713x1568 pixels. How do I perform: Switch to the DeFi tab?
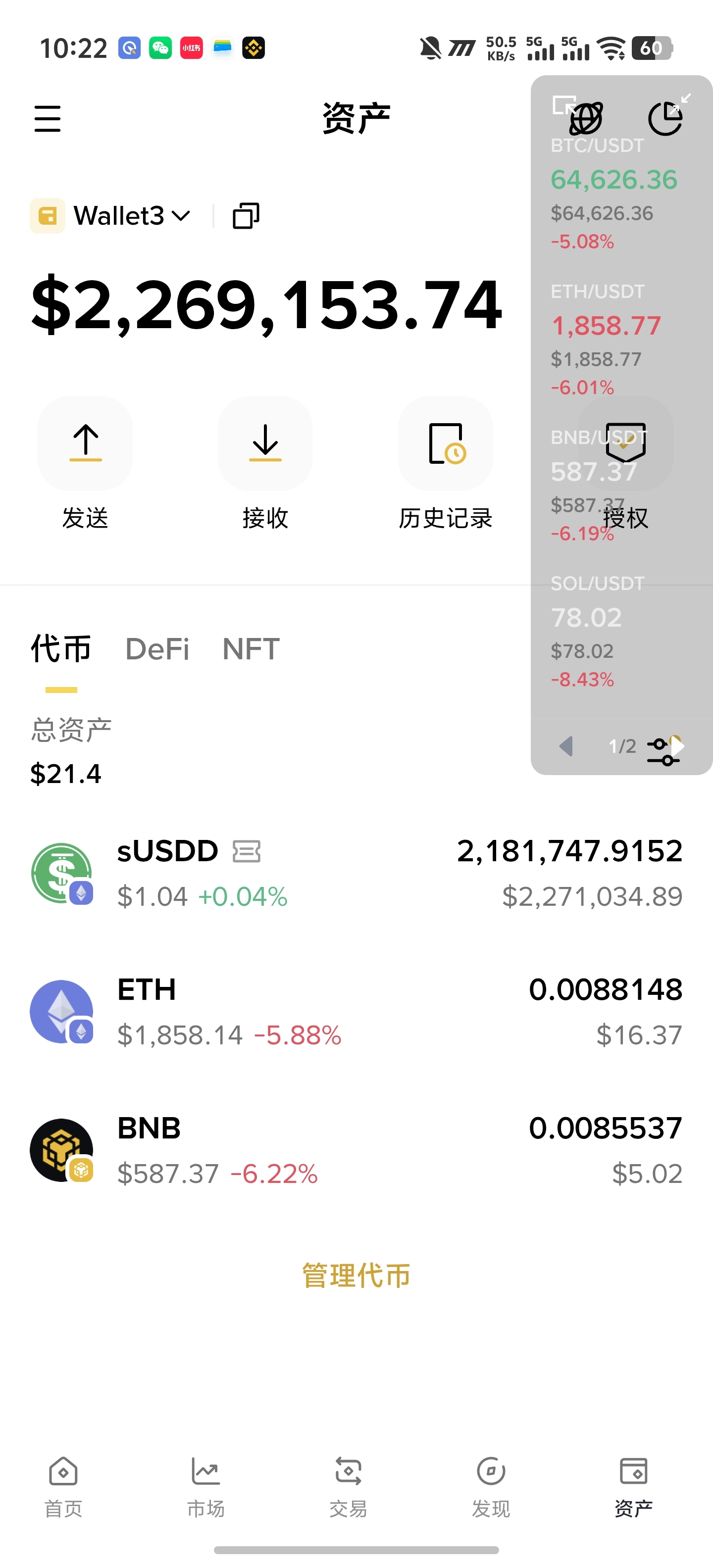coord(157,649)
